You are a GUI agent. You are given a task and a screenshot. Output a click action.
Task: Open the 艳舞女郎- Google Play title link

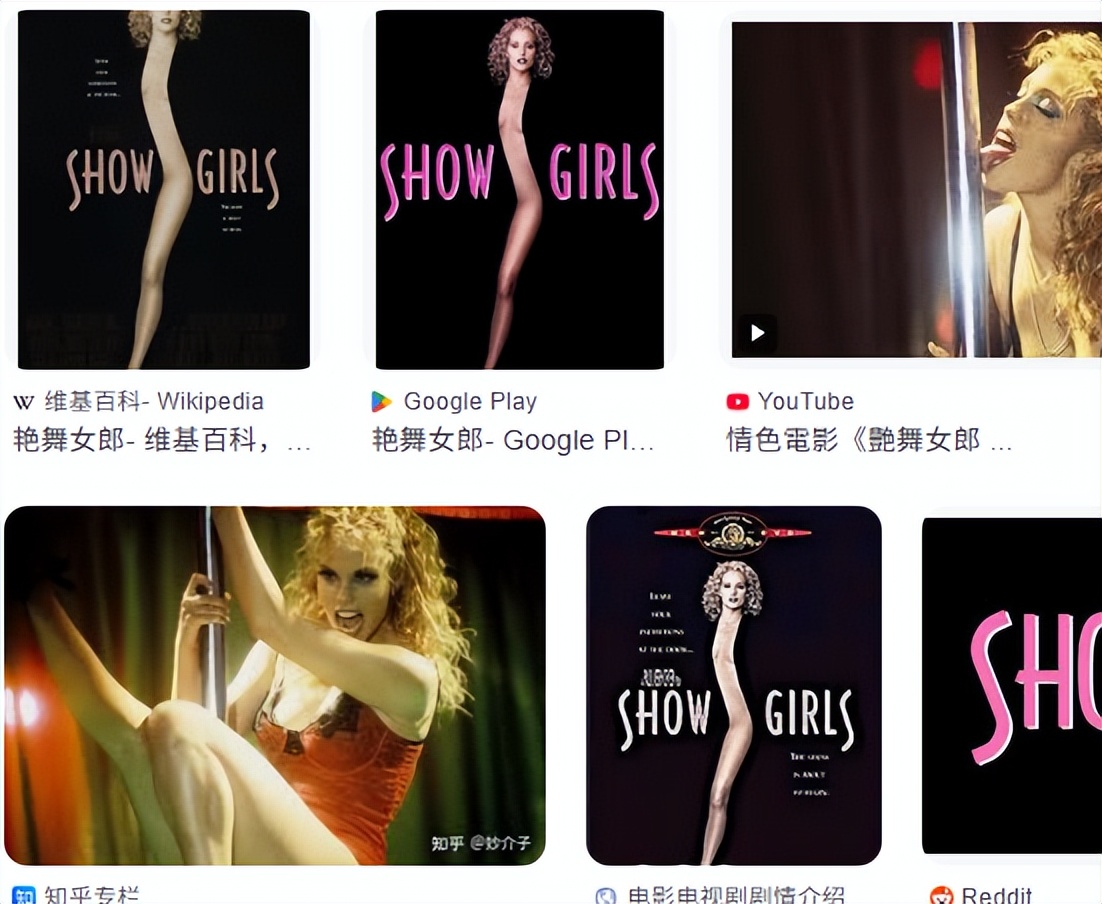pos(513,440)
